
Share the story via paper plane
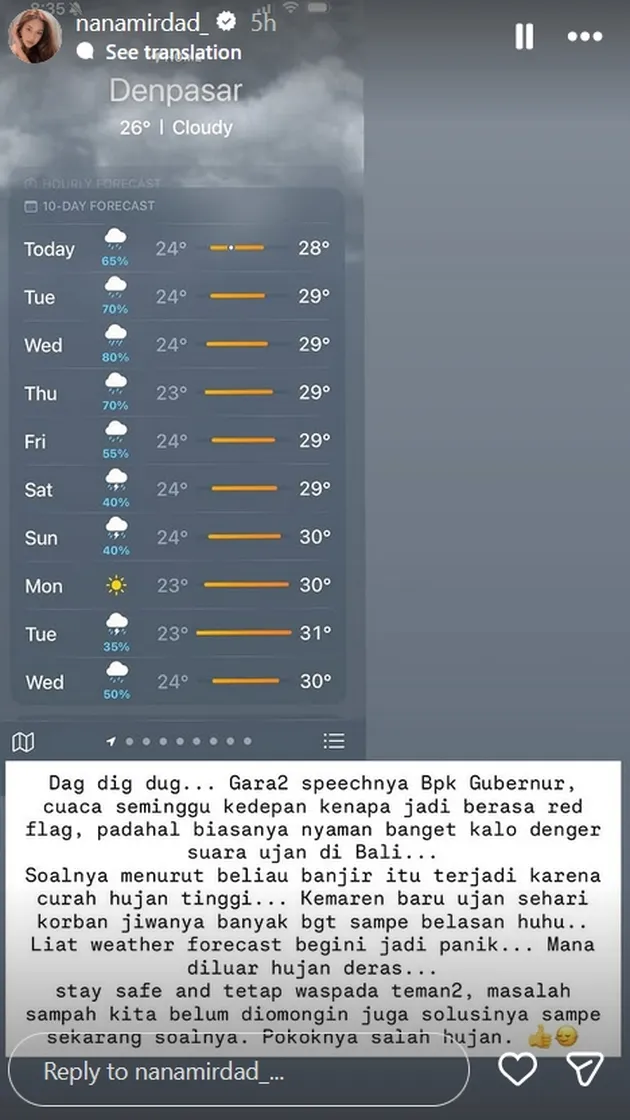[x=584, y=1069]
